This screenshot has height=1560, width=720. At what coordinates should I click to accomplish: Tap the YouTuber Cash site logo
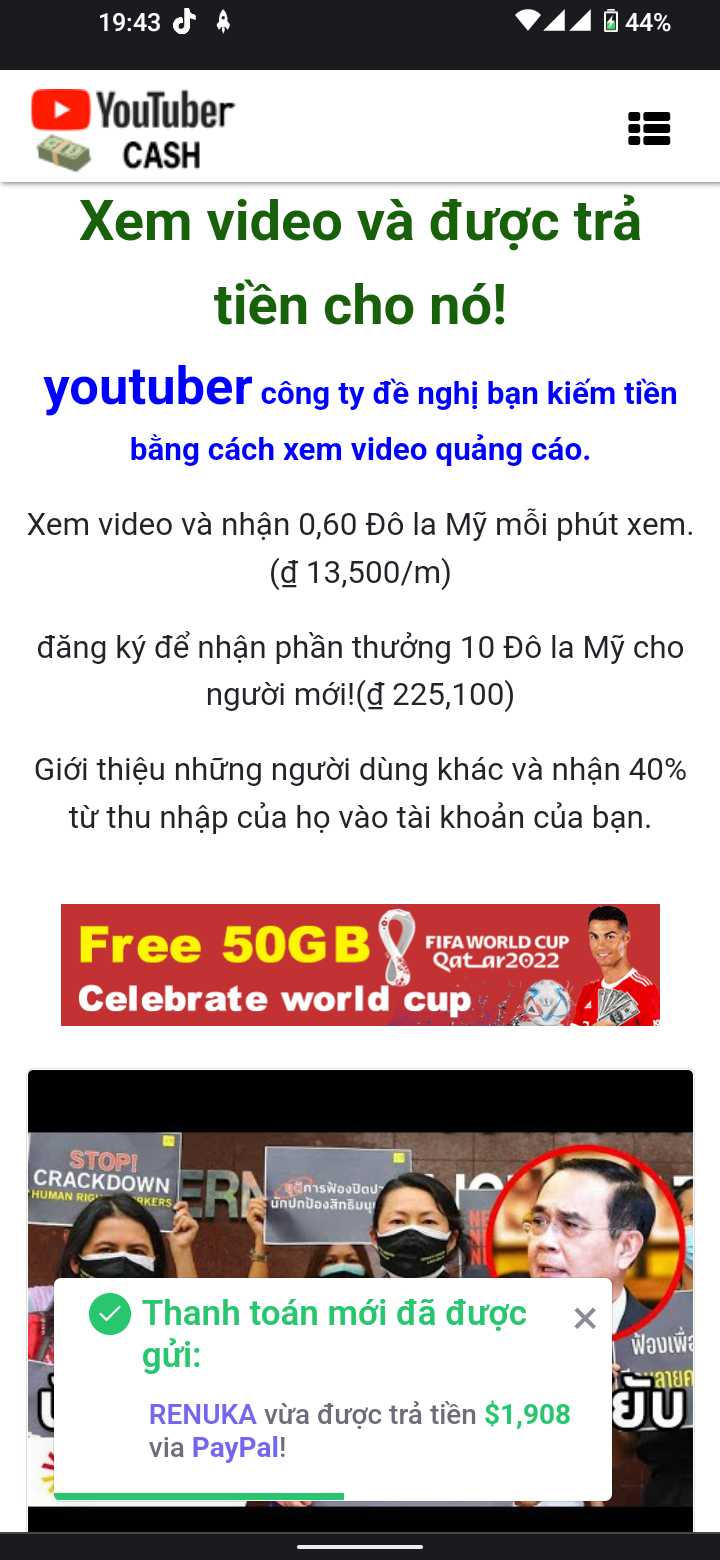pos(133,130)
